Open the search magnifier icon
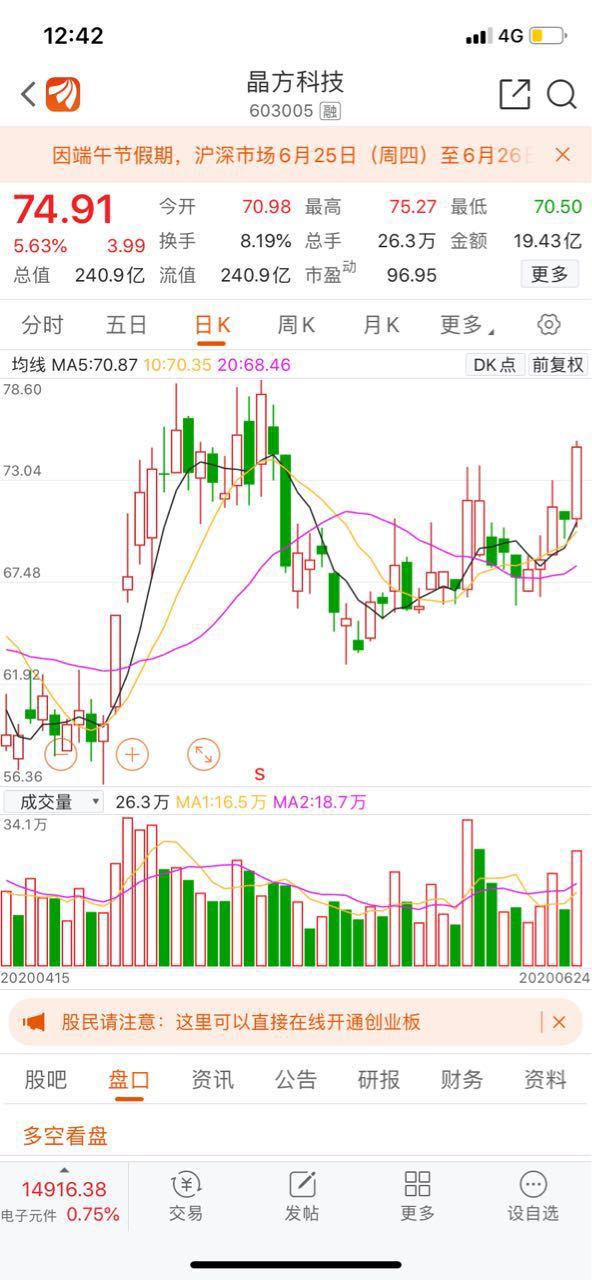 (562, 94)
